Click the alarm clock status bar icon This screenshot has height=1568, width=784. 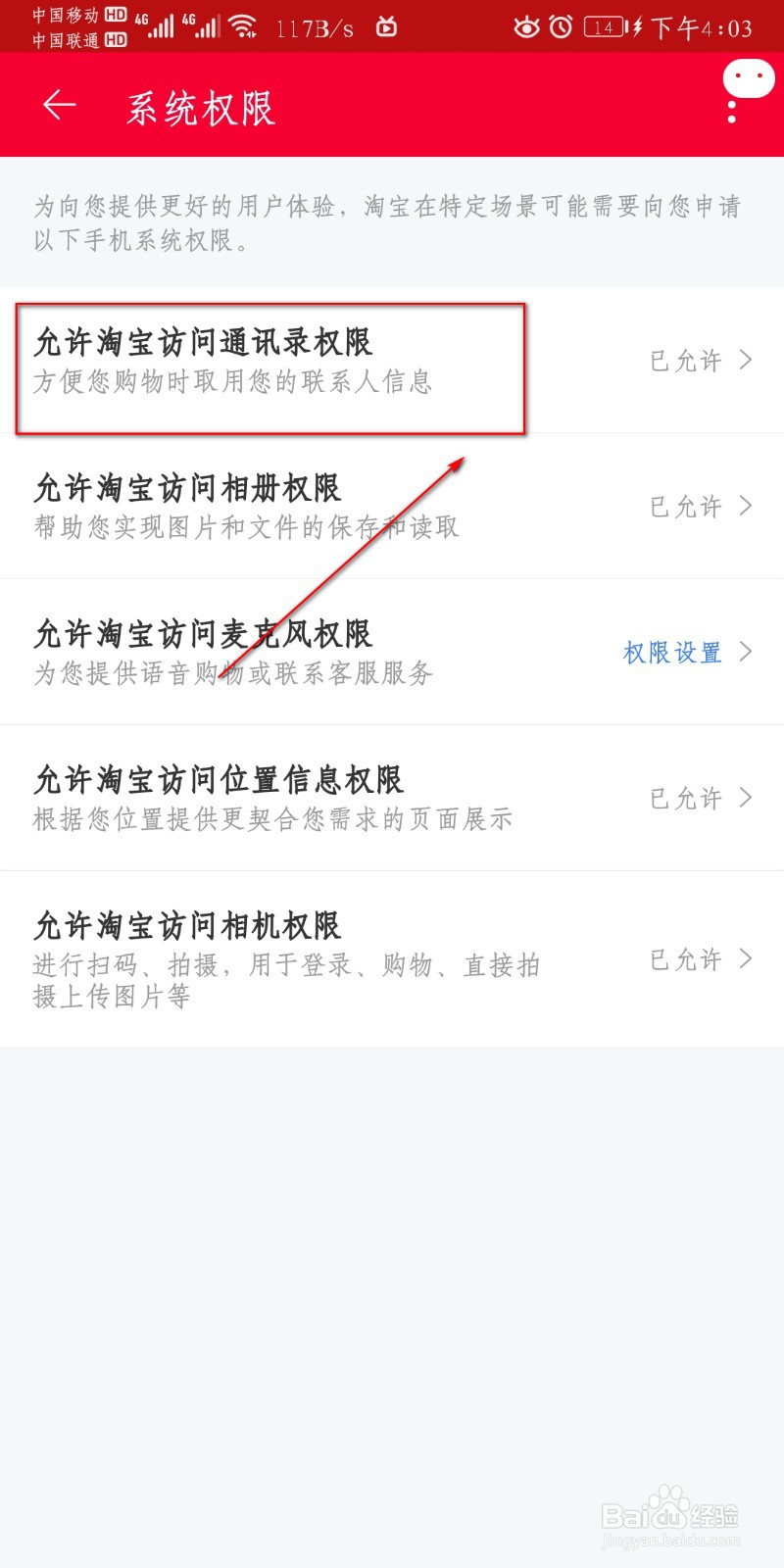pyautogui.click(x=562, y=26)
